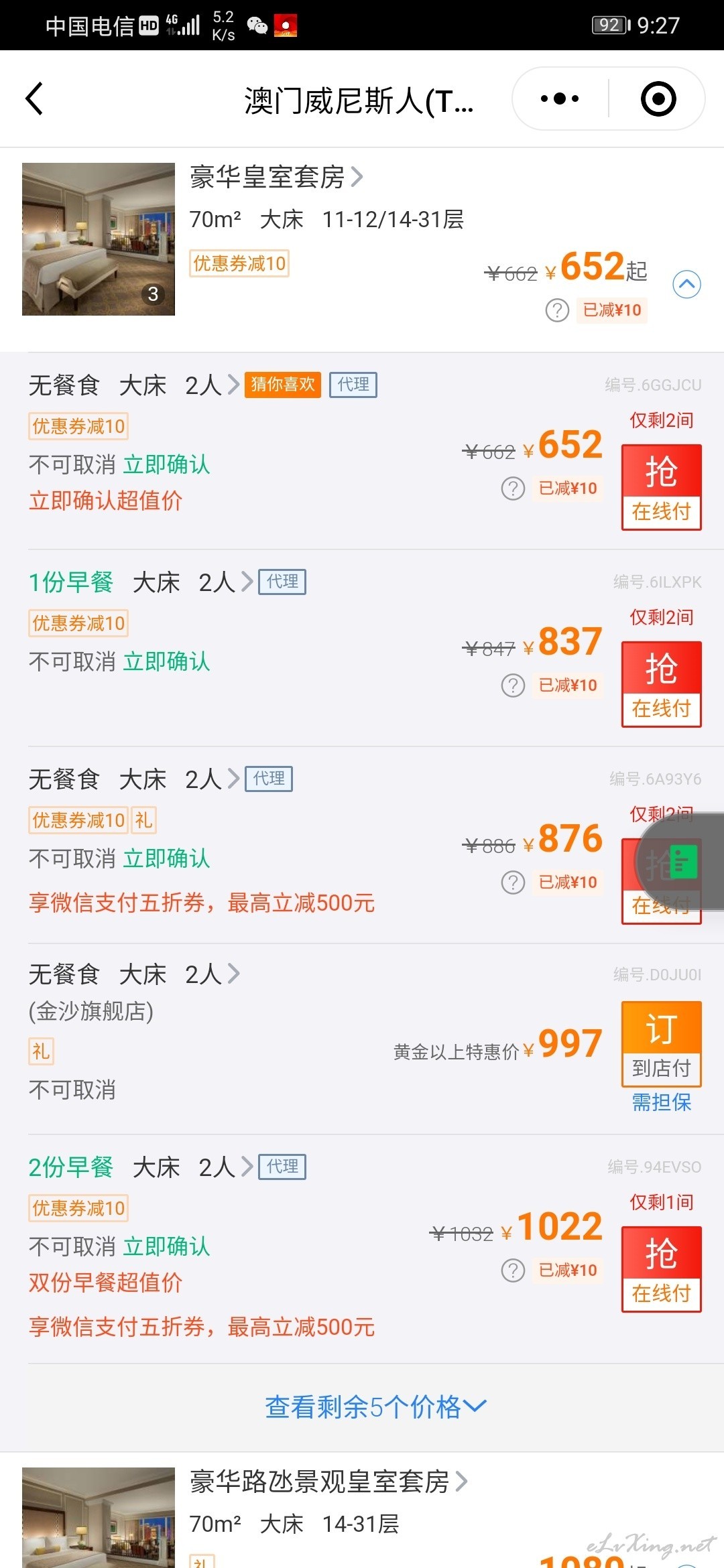Close the mini program with the circle button

(x=658, y=99)
